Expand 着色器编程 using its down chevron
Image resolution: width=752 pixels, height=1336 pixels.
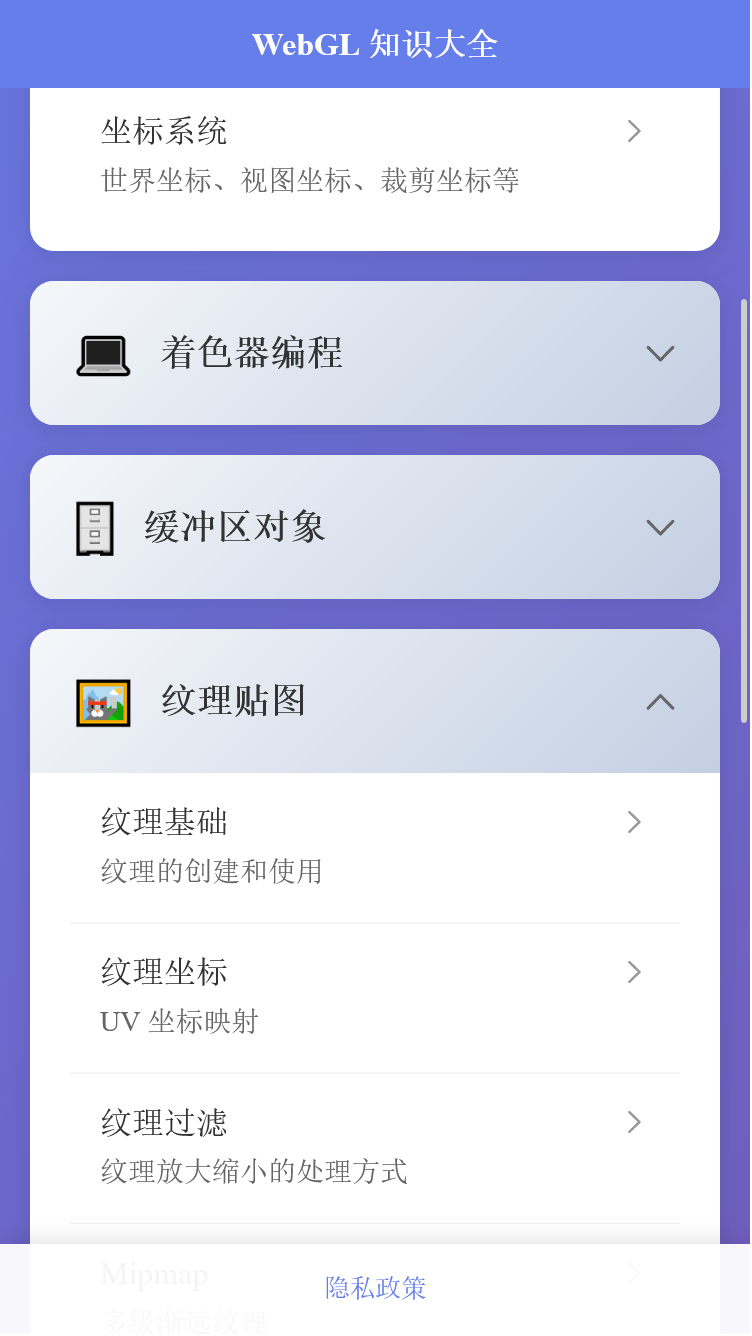pos(660,353)
